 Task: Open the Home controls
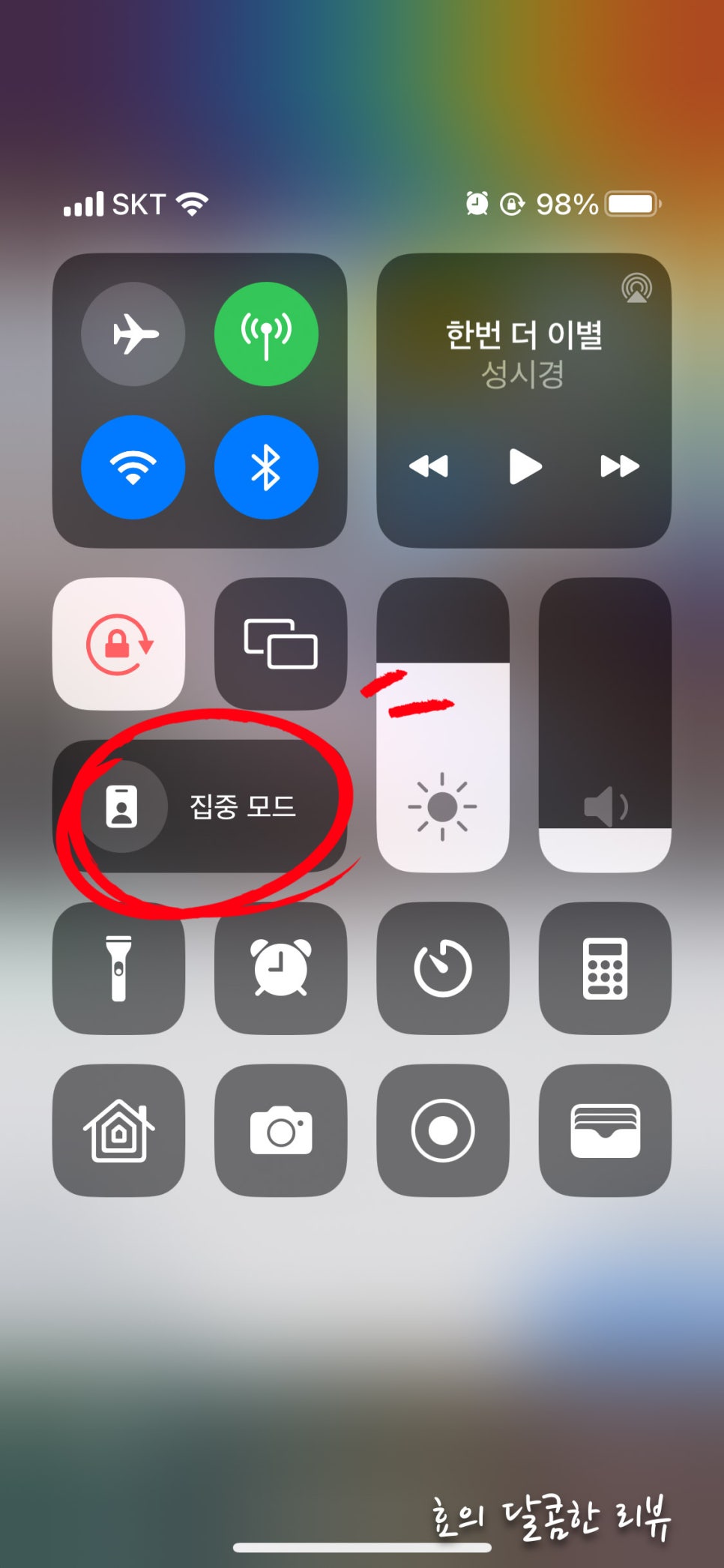click(x=118, y=1130)
